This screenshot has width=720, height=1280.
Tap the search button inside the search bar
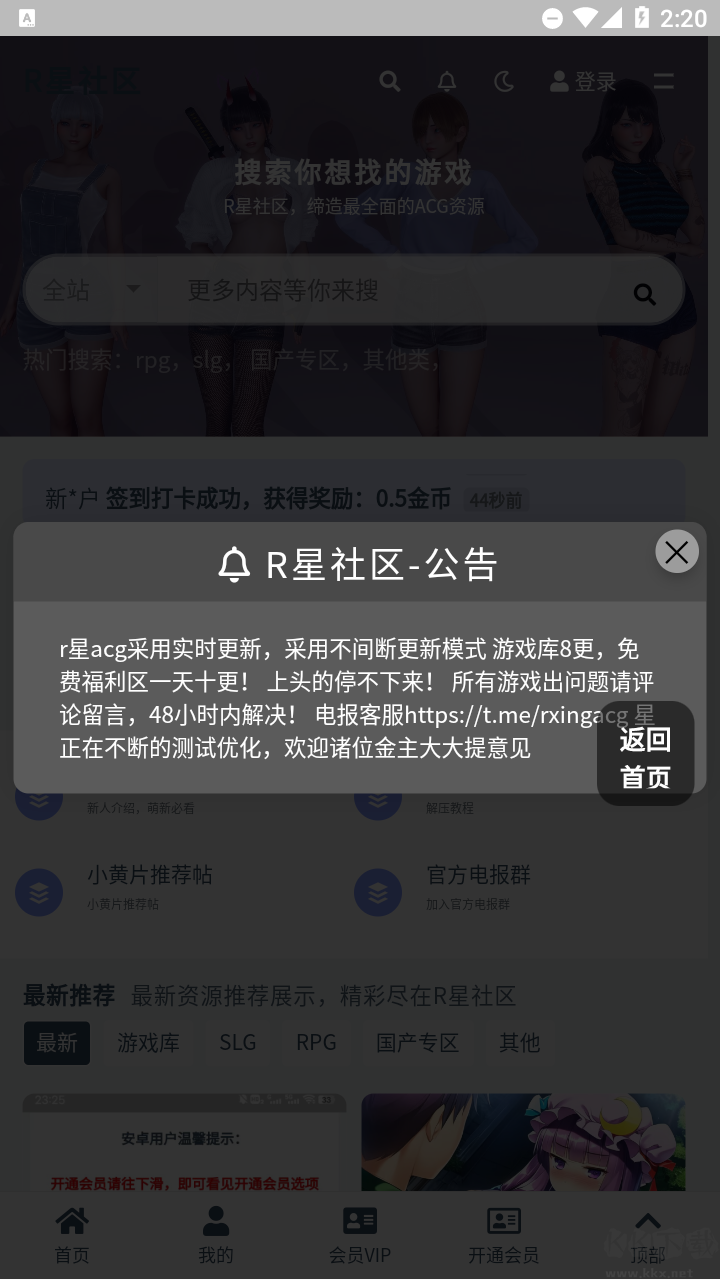644,292
